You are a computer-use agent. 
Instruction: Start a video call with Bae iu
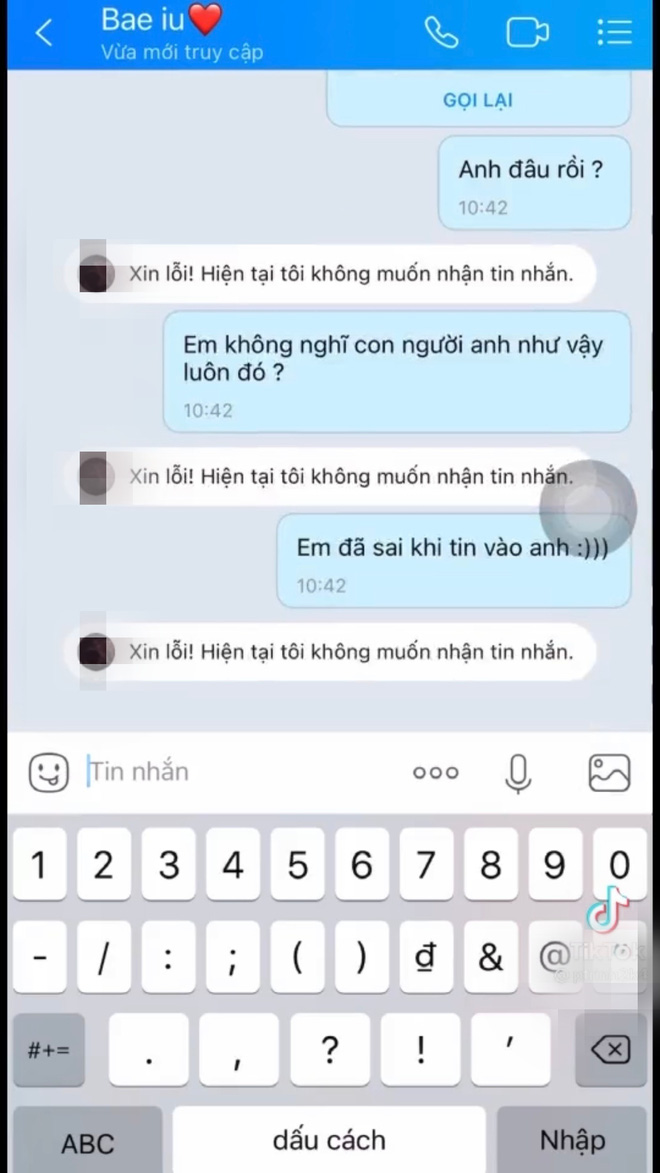point(527,33)
